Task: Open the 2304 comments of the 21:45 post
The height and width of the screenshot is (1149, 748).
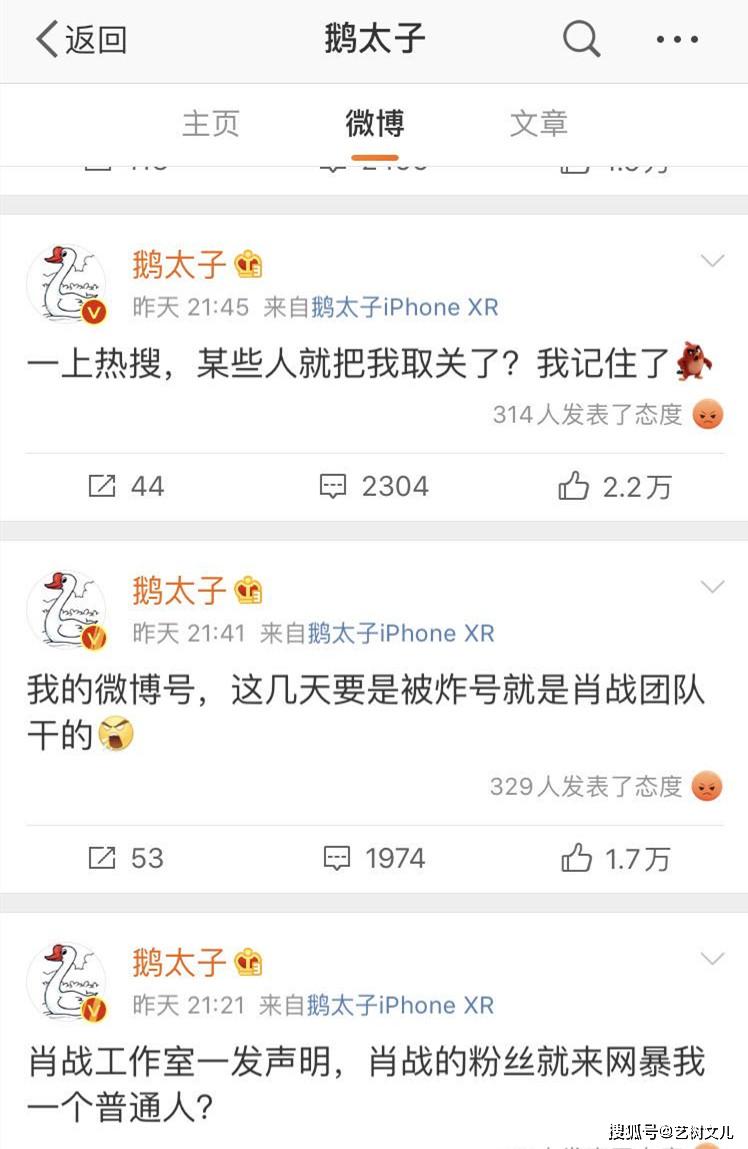Action: click(373, 486)
